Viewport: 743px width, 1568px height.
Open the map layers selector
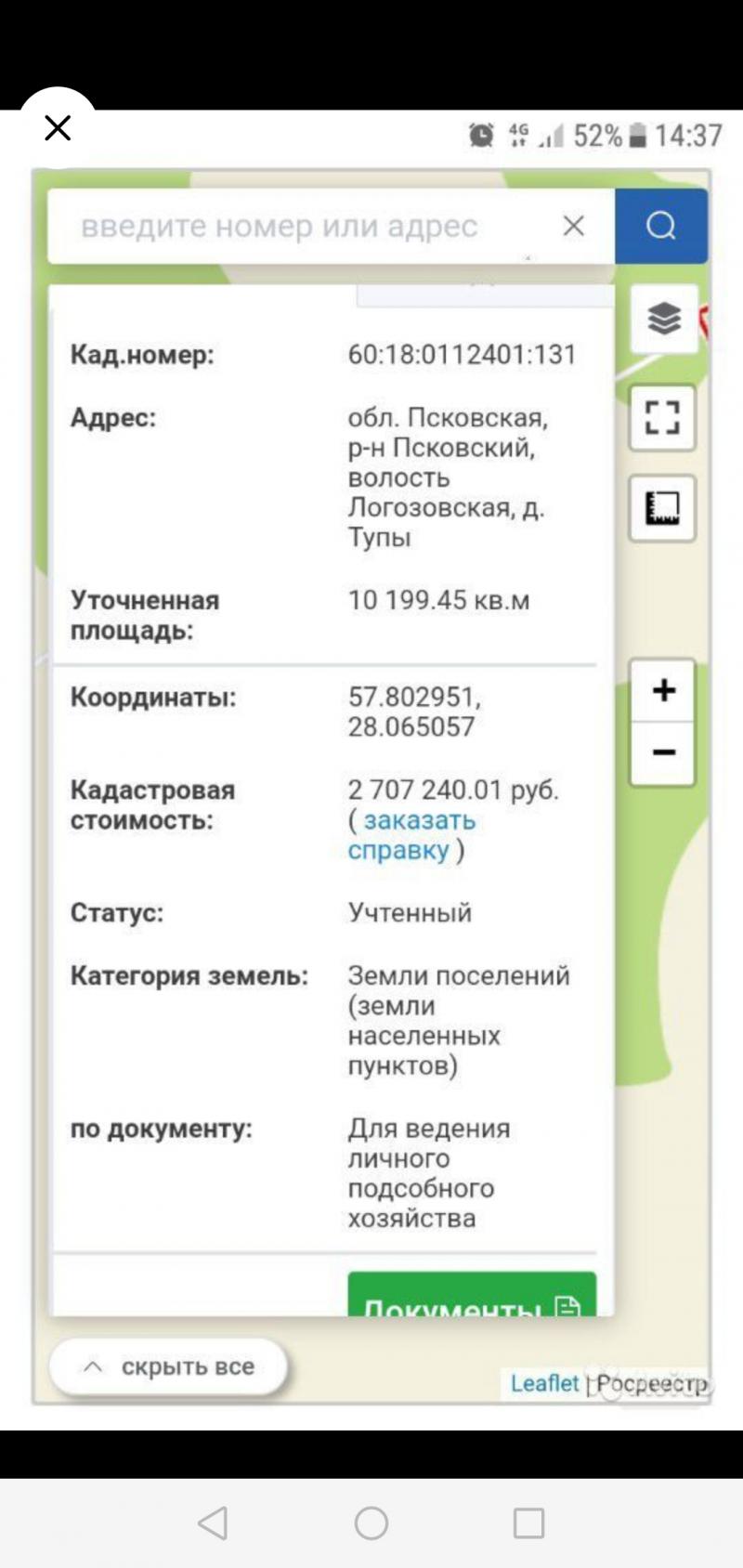tap(663, 319)
